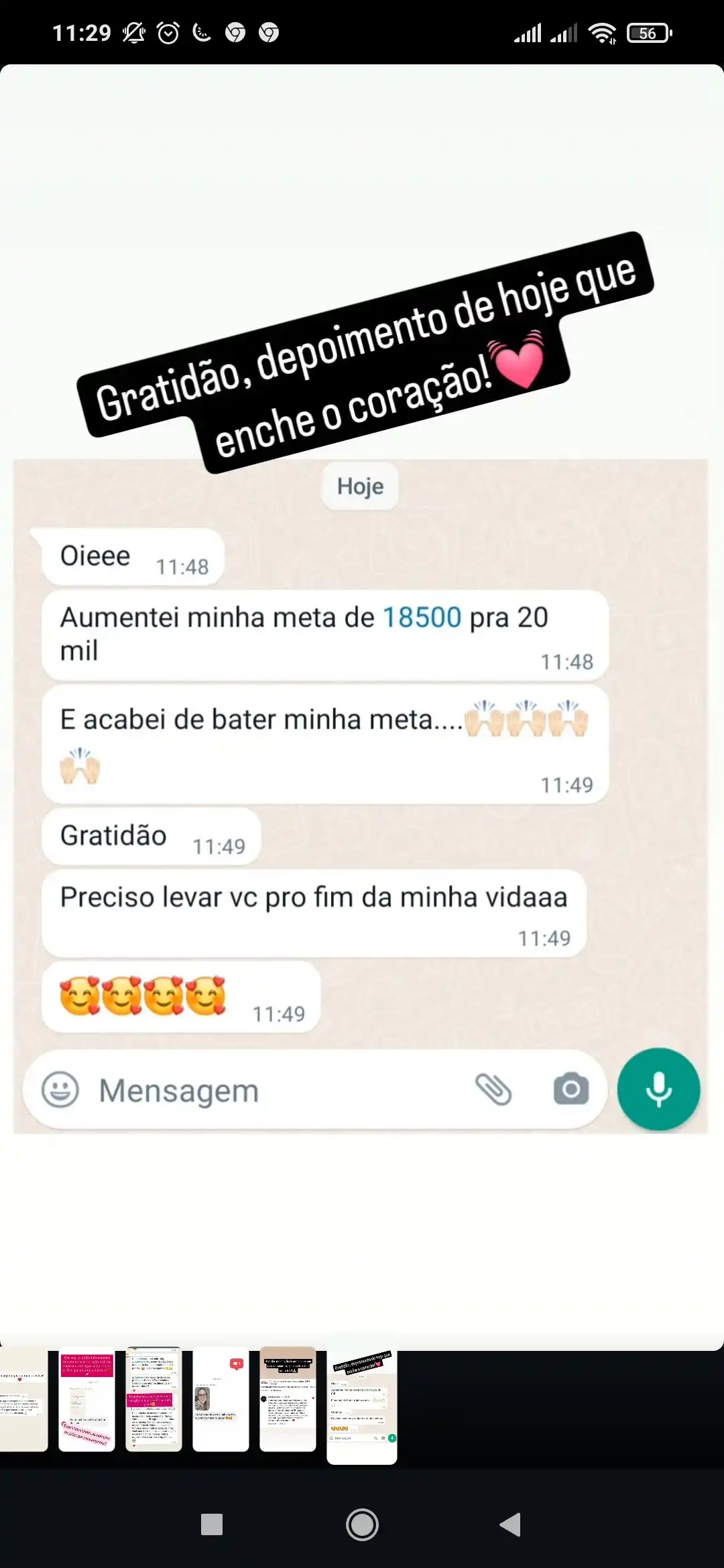Tap the green microphone to record audio
Viewport: 724px width, 1568px height.
point(658,1090)
